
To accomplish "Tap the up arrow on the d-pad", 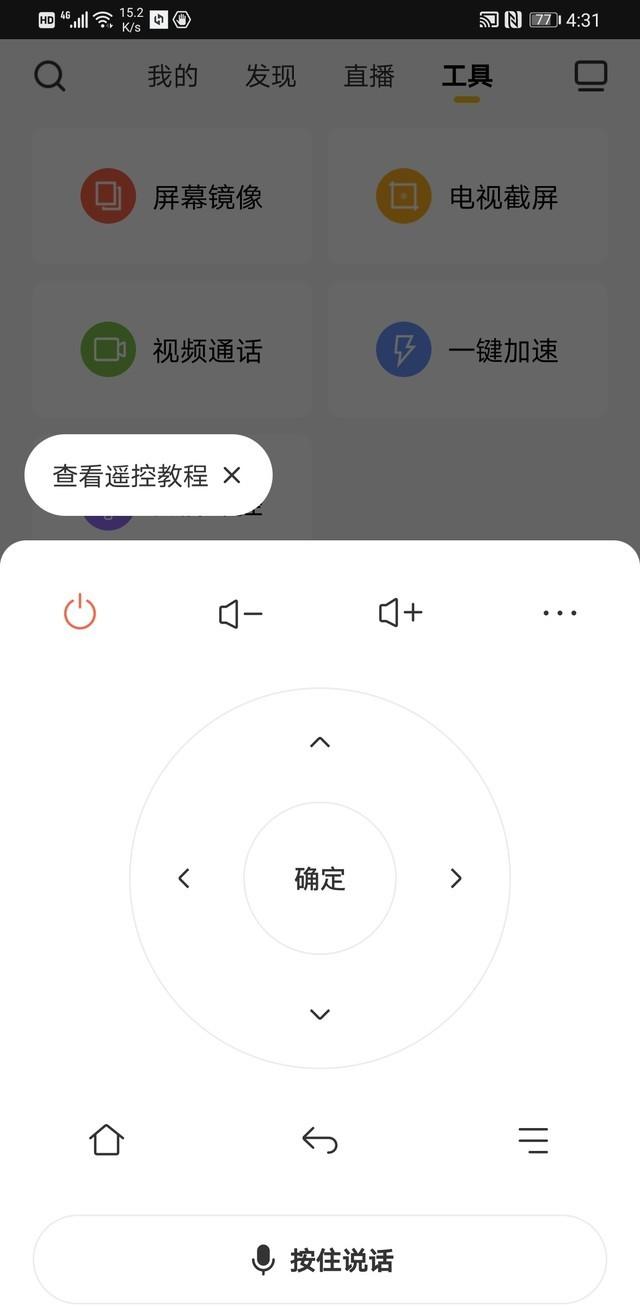I will tap(320, 742).
